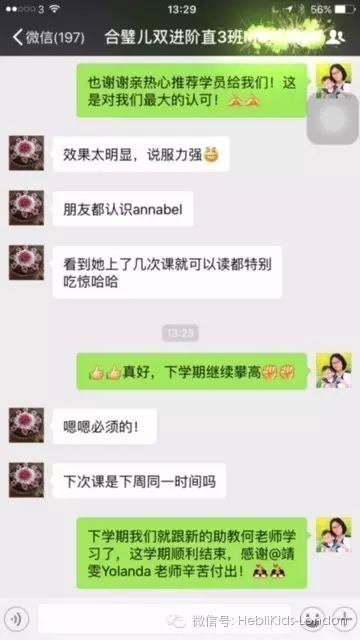
Task: Open the plus attachments menu
Action: 344,619
